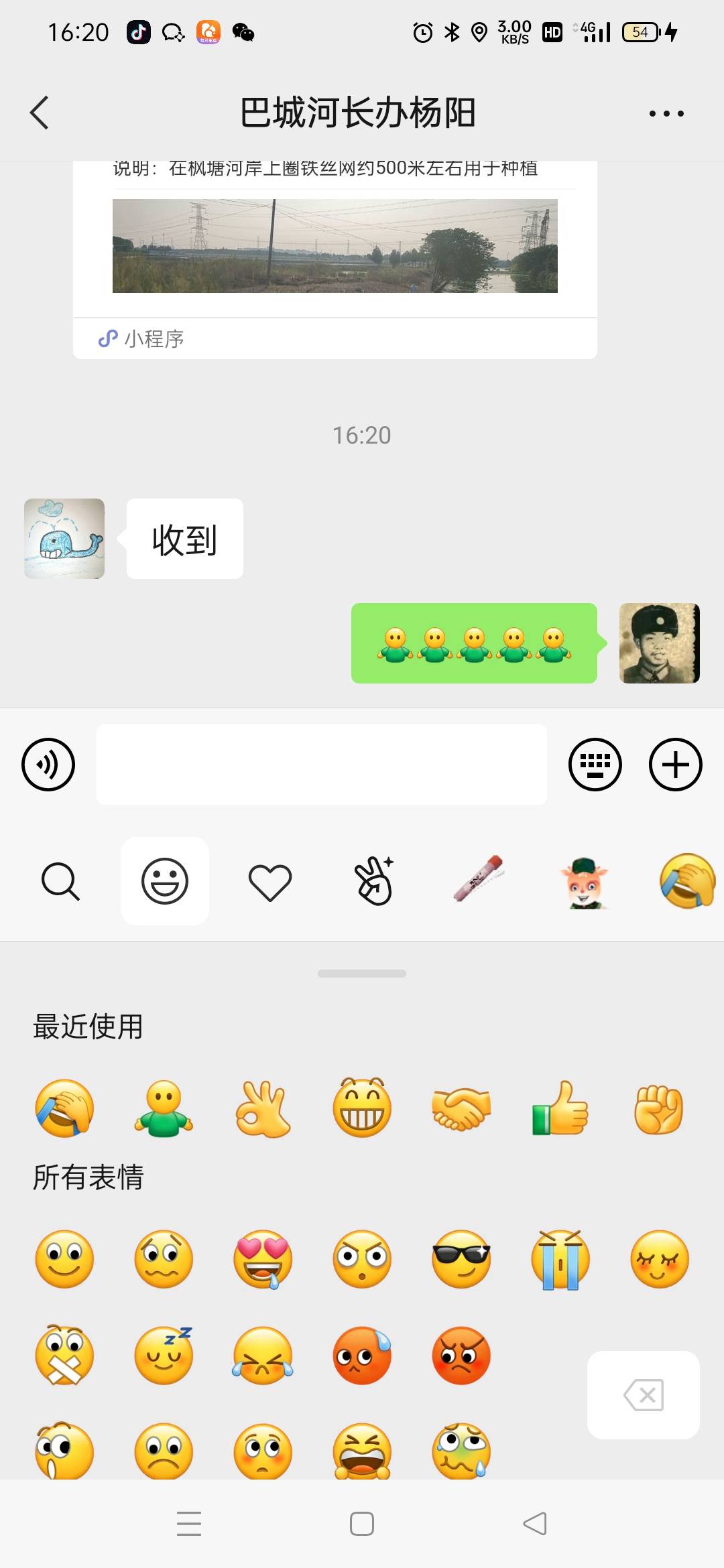Insert the sunglasses emoji
Viewport: 724px width, 1568px height.
461,1259
